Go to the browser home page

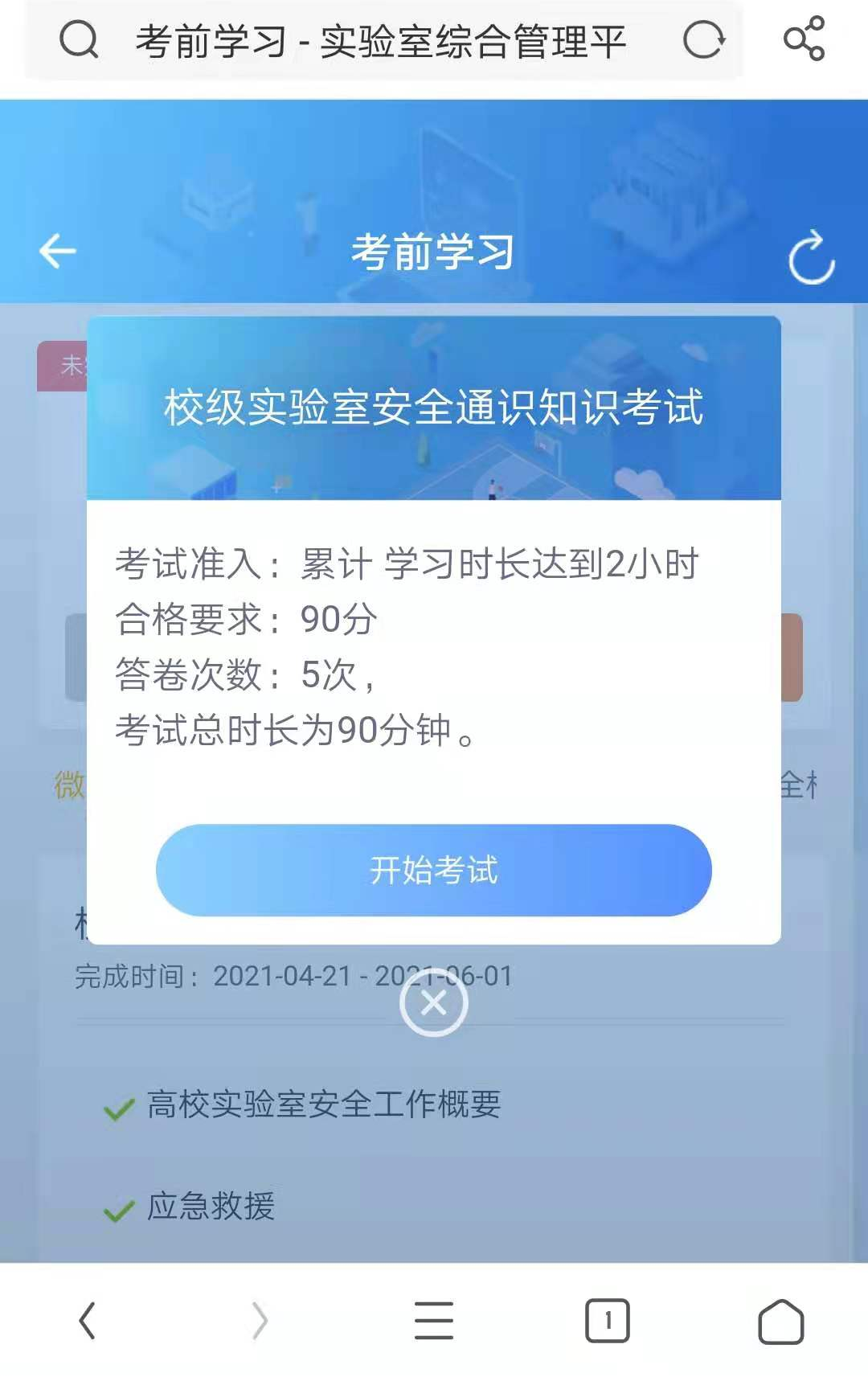point(780,1320)
